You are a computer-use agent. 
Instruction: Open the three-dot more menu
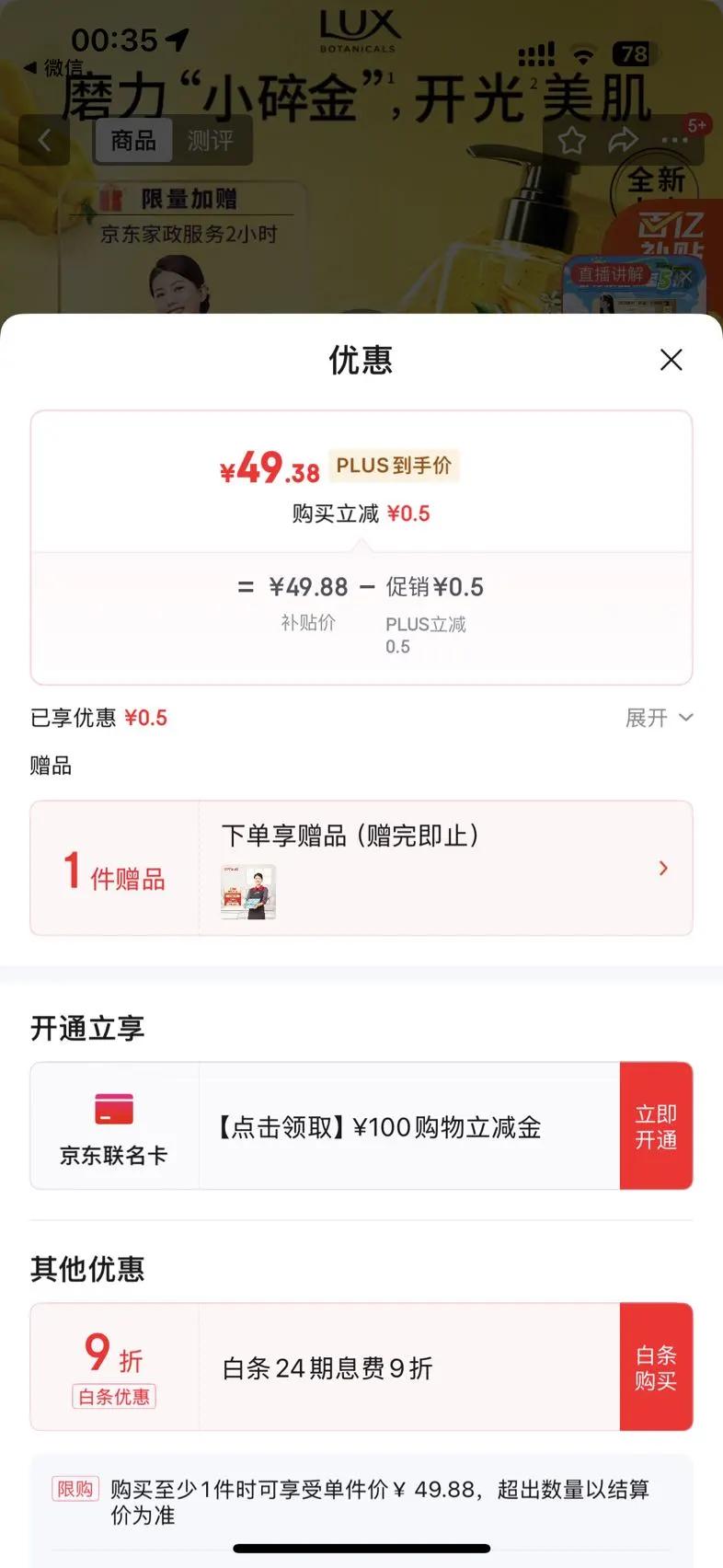[x=675, y=141]
